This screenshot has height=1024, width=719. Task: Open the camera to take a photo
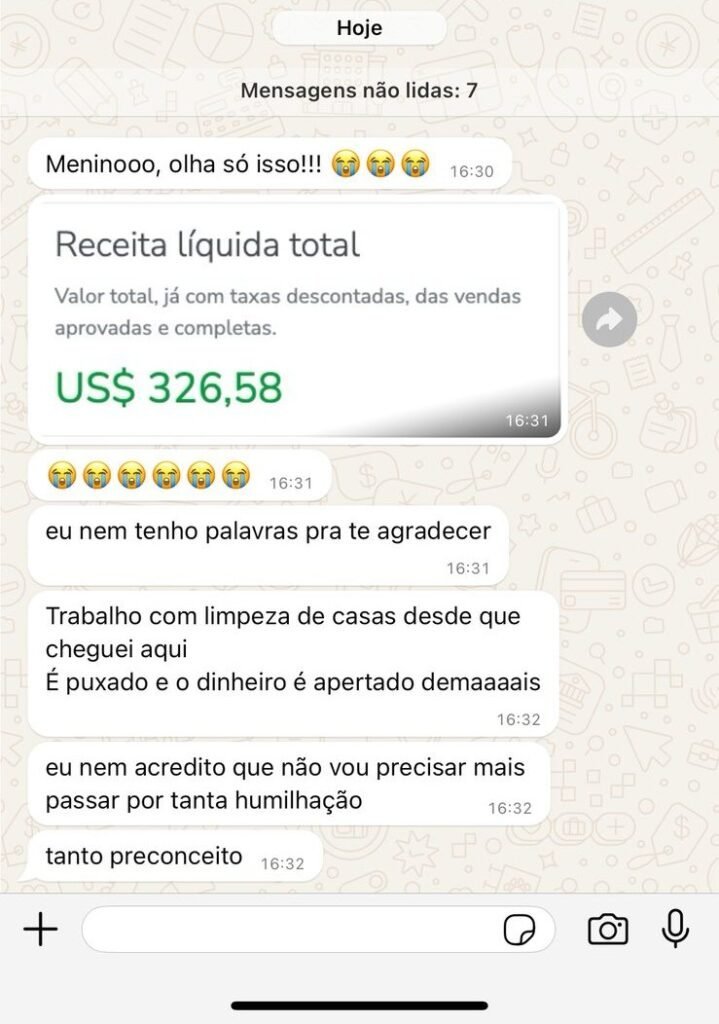click(x=608, y=930)
